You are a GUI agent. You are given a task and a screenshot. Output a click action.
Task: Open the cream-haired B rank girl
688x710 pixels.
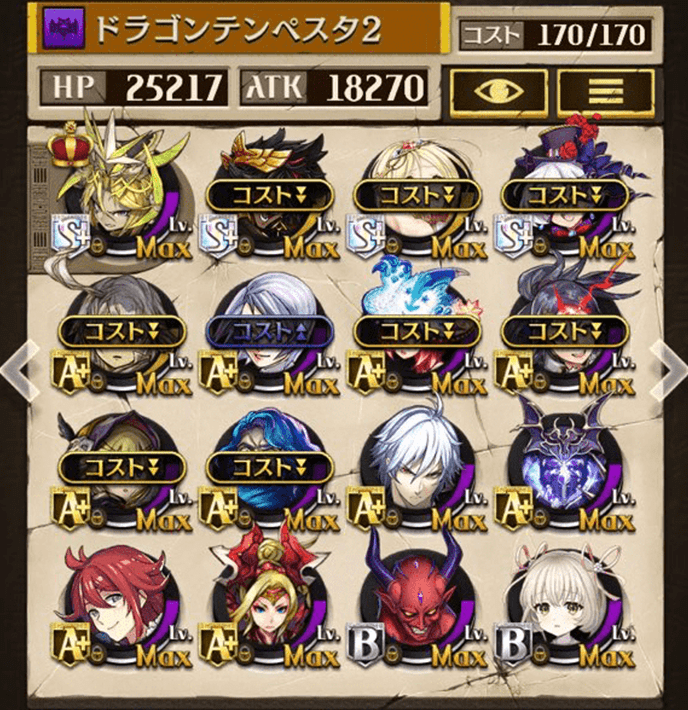563,603
